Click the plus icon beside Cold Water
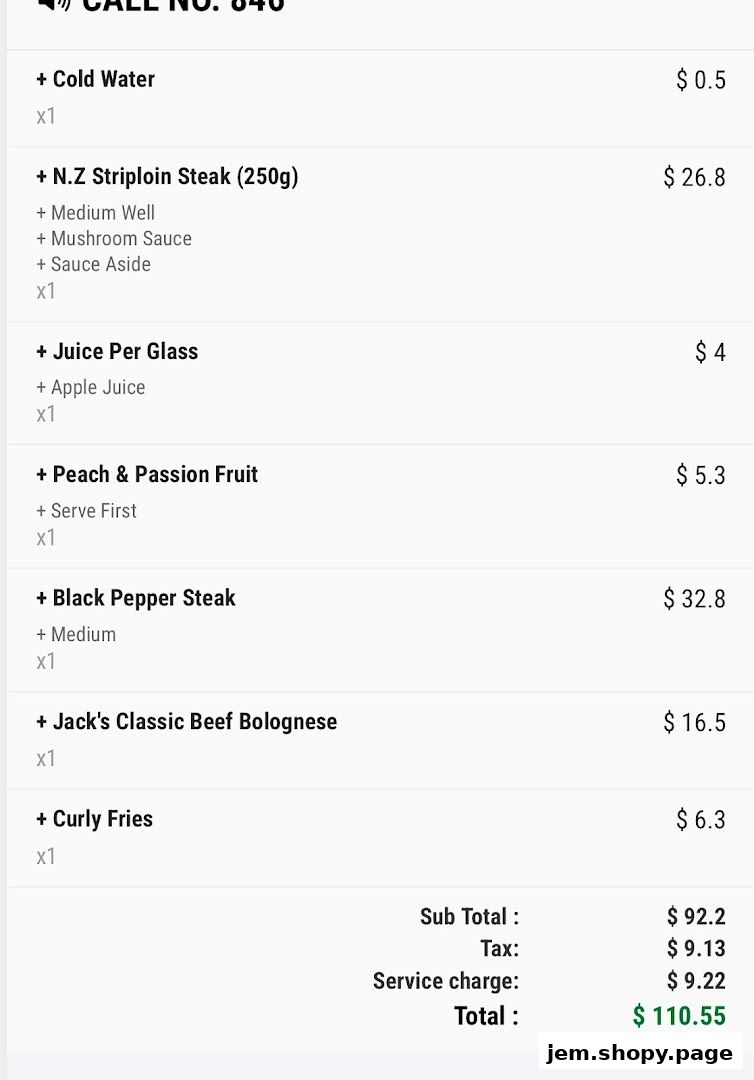754x1080 pixels. [41, 79]
